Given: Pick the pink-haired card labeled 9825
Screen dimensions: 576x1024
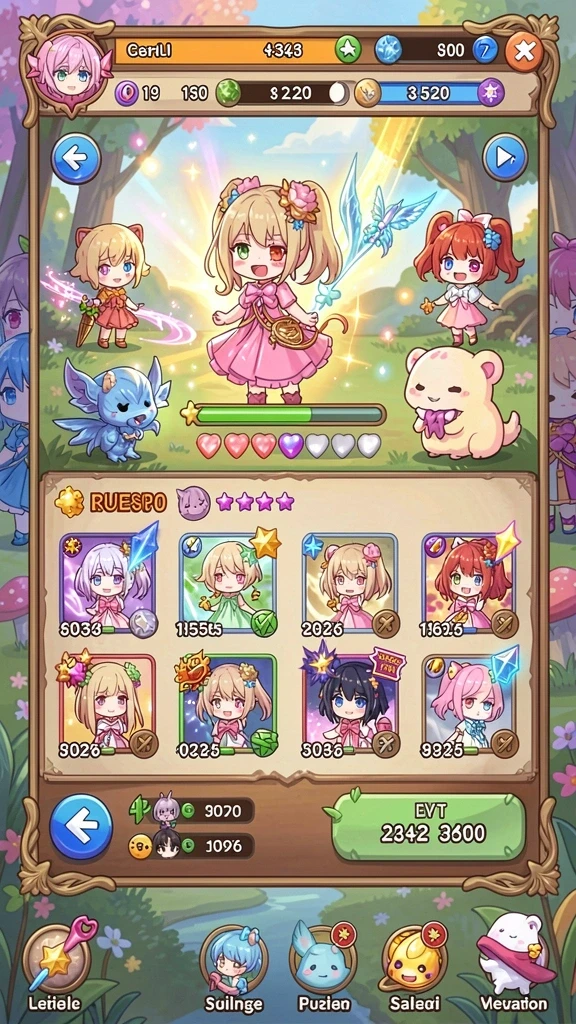Looking at the screenshot, I should 469,705.
